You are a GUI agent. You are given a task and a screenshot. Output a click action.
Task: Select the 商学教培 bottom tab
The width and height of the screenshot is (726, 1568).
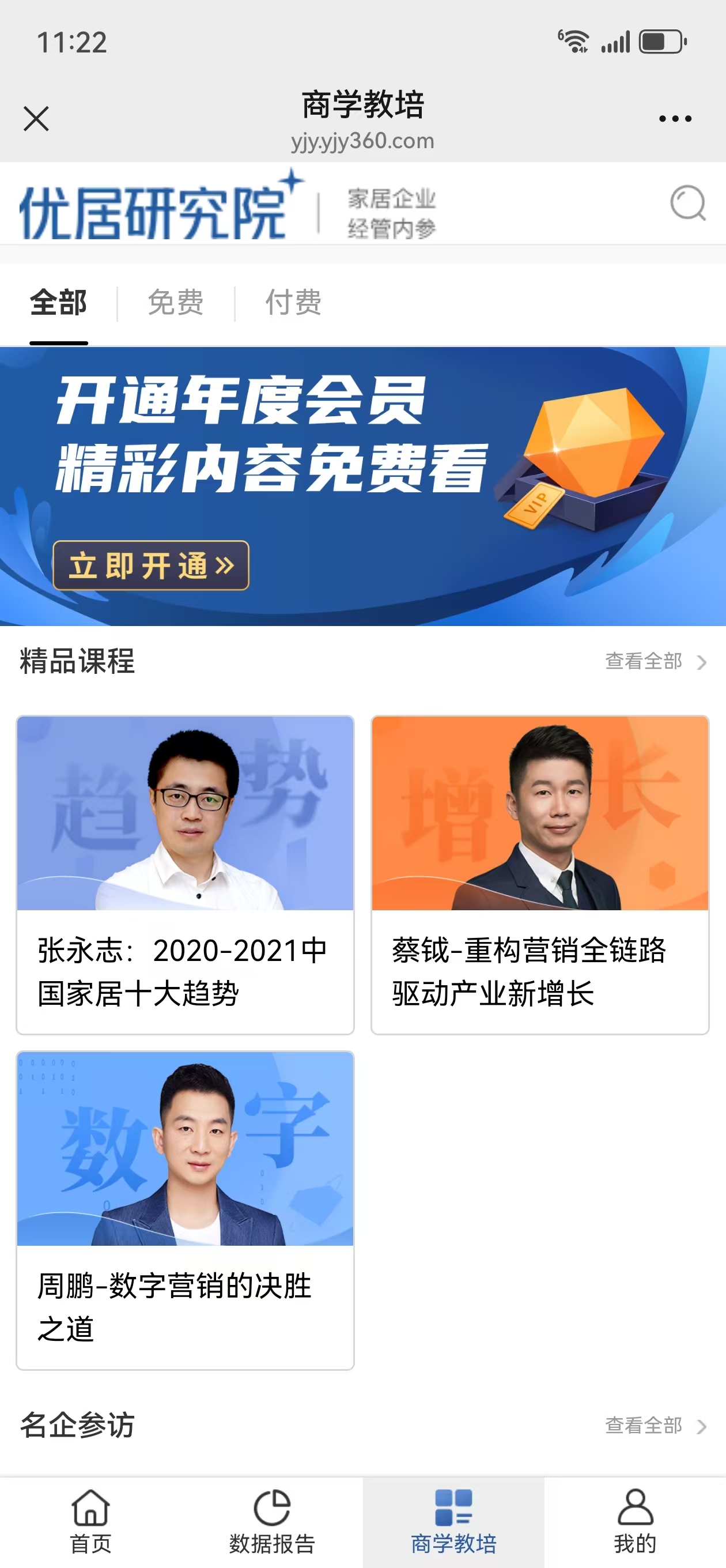[453, 1522]
